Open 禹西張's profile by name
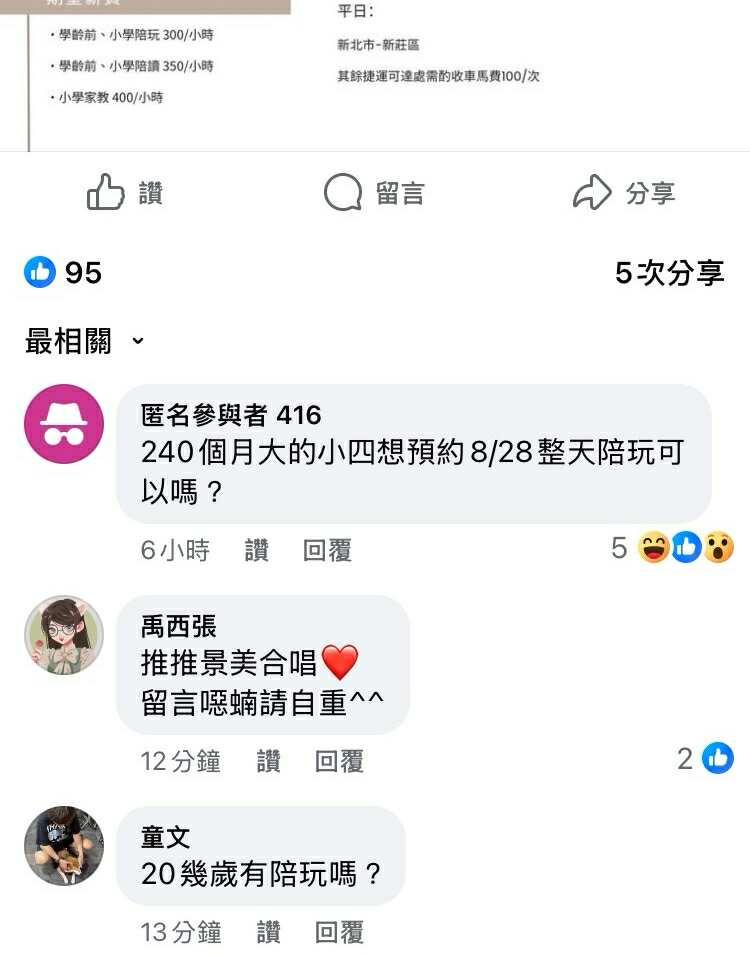The image size is (750, 954). point(179,627)
